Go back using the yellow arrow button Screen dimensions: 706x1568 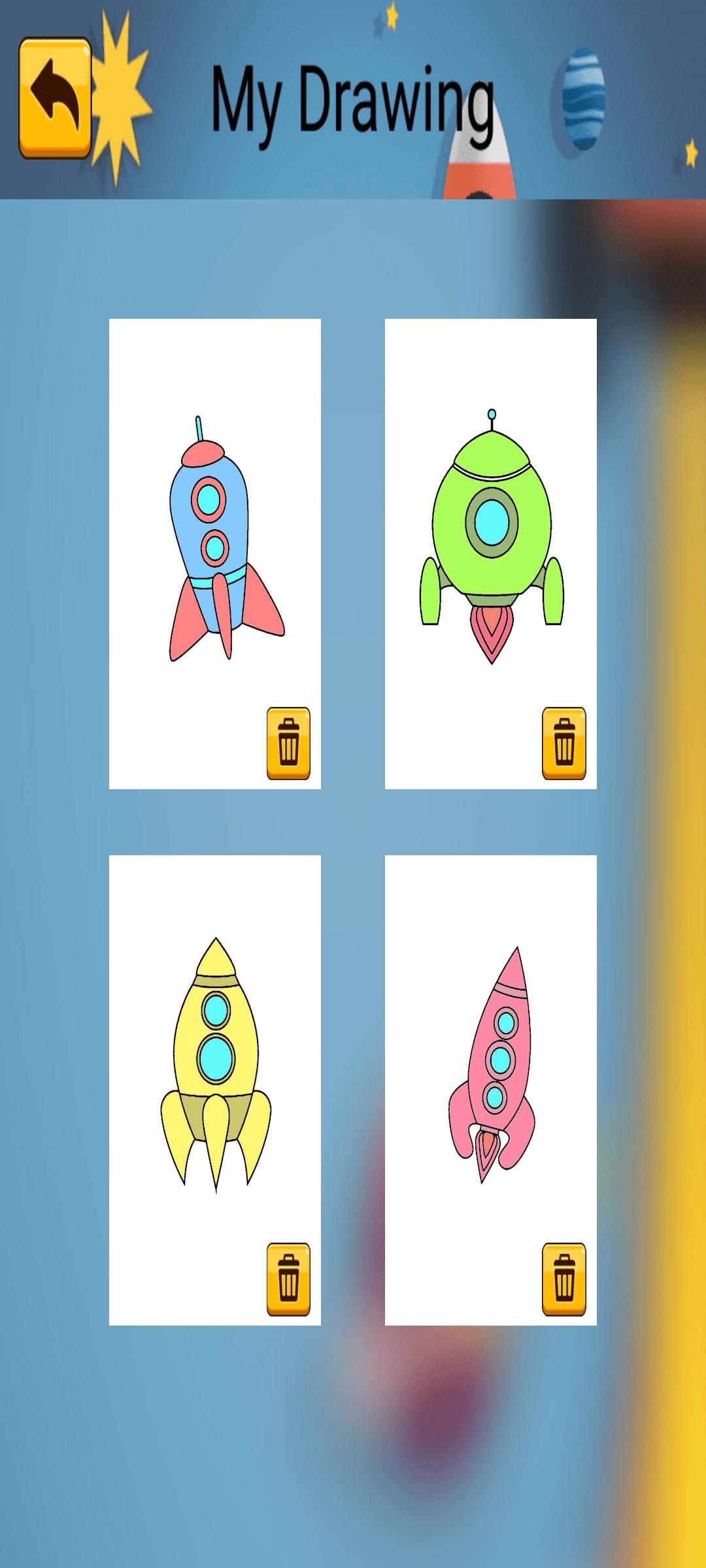pyautogui.click(x=55, y=98)
